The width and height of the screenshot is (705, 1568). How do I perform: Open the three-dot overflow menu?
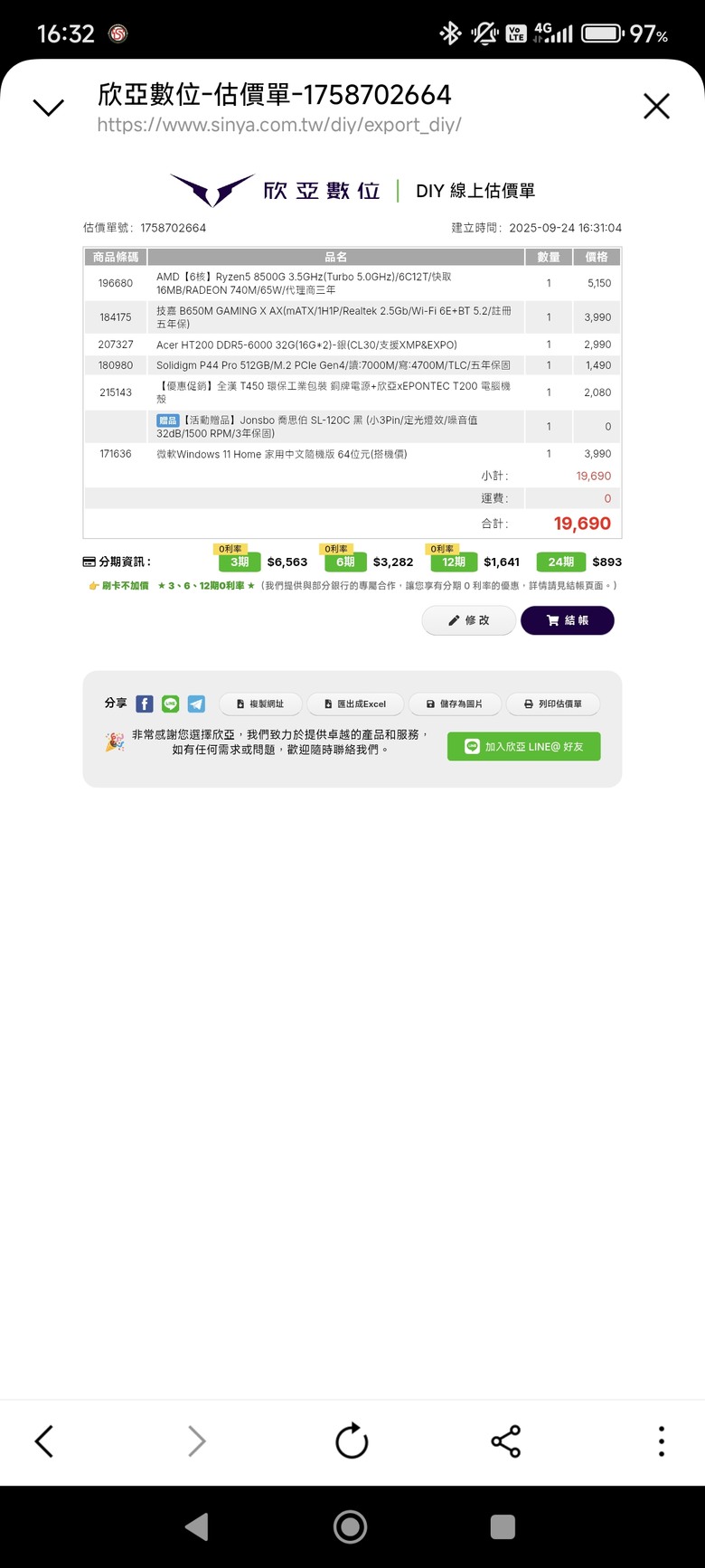coord(661,1441)
